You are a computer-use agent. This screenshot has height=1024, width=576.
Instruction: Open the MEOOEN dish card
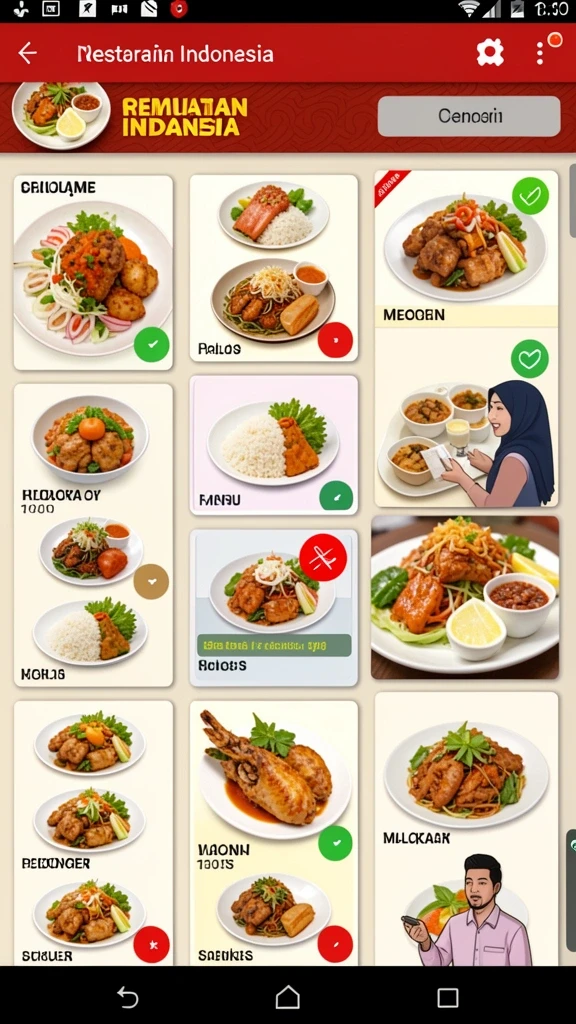point(466,248)
